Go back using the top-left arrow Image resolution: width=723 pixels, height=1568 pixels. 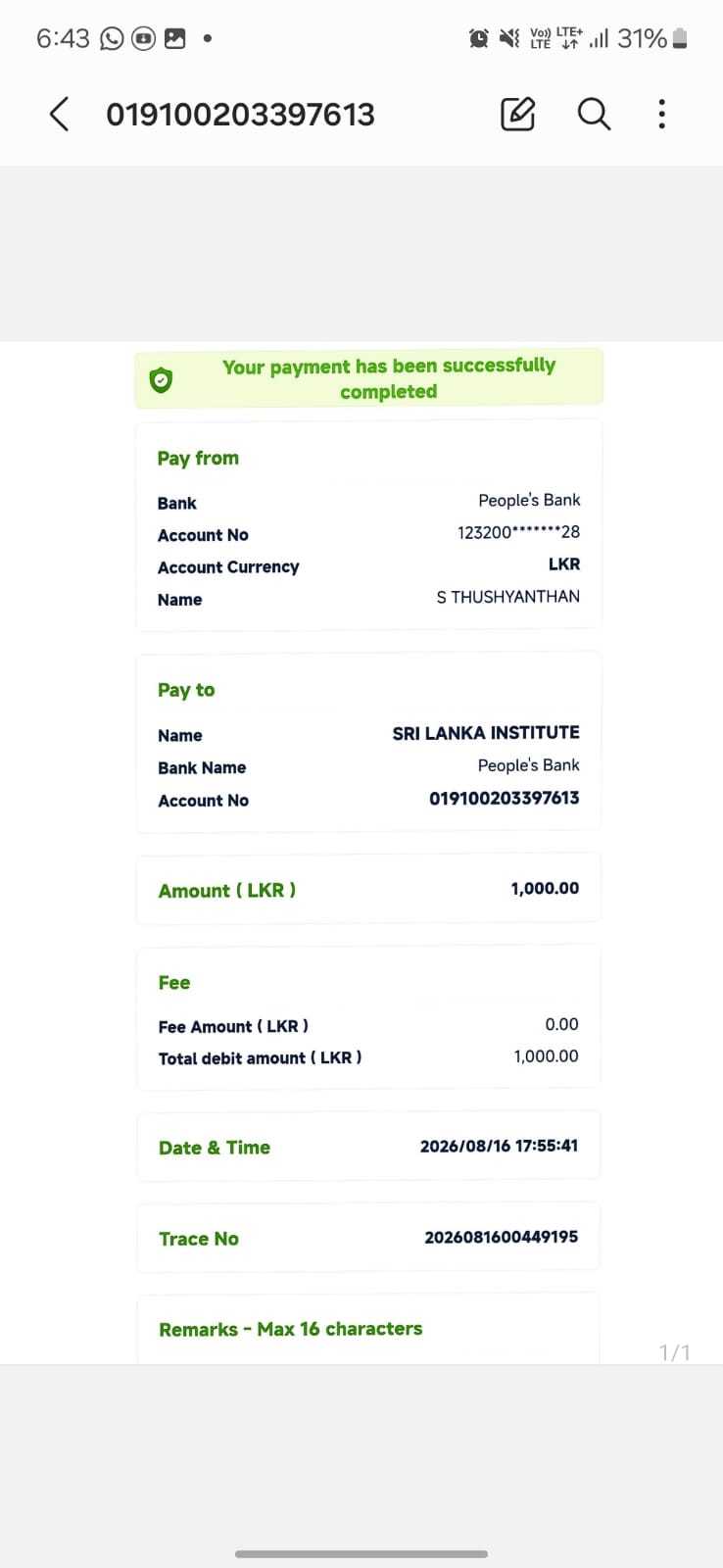pyautogui.click(x=59, y=115)
